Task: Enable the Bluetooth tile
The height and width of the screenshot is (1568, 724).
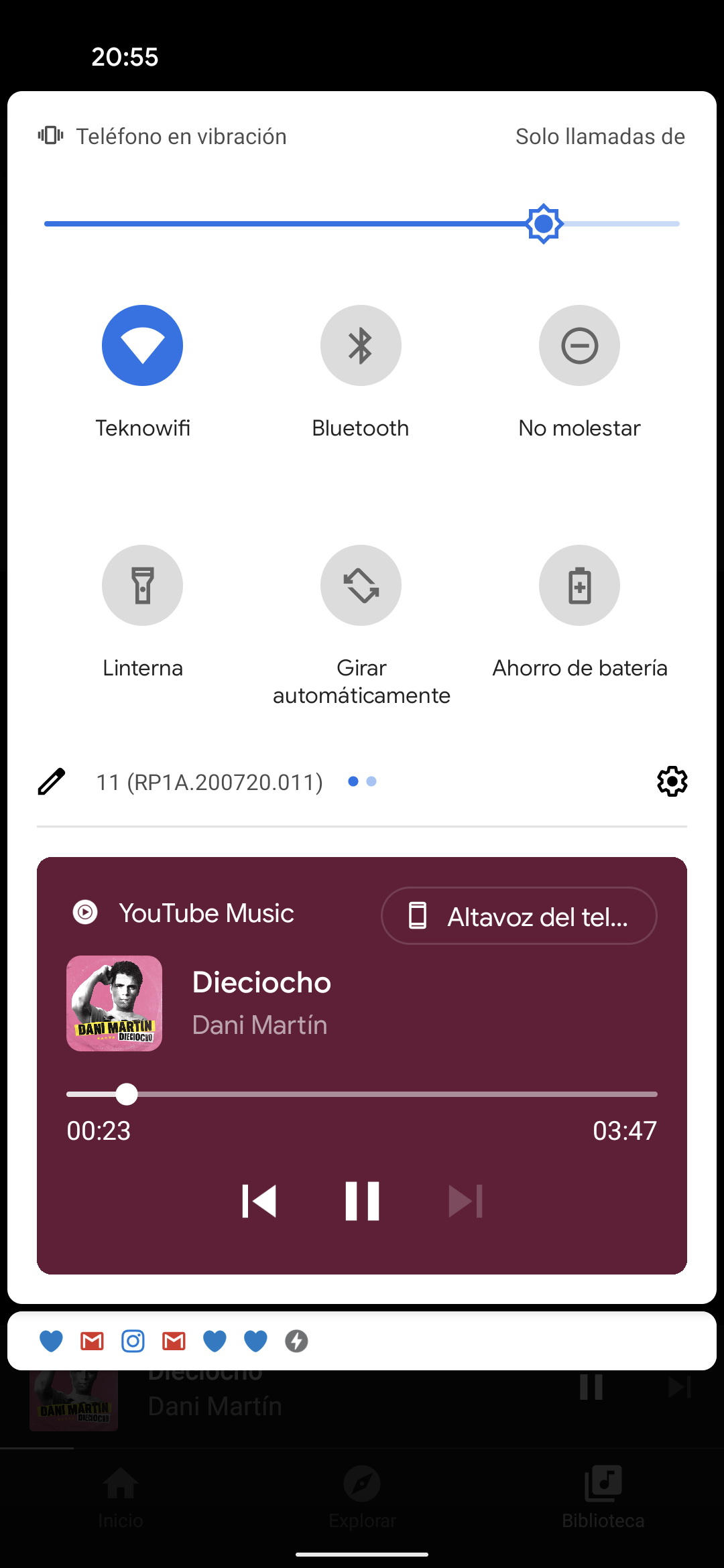Action: (361, 345)
